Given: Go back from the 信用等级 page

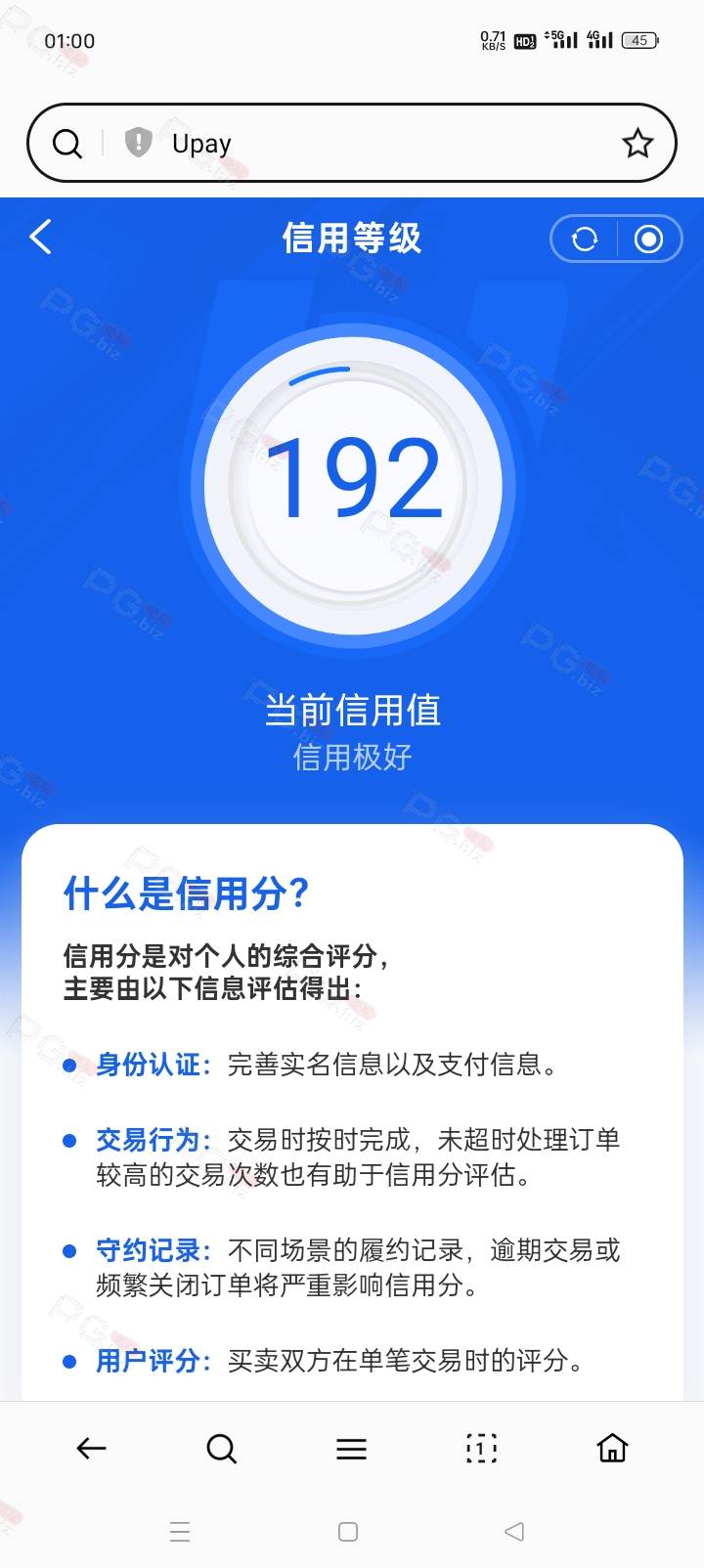Looking at the screenshot, I should [x=40, y=238].
